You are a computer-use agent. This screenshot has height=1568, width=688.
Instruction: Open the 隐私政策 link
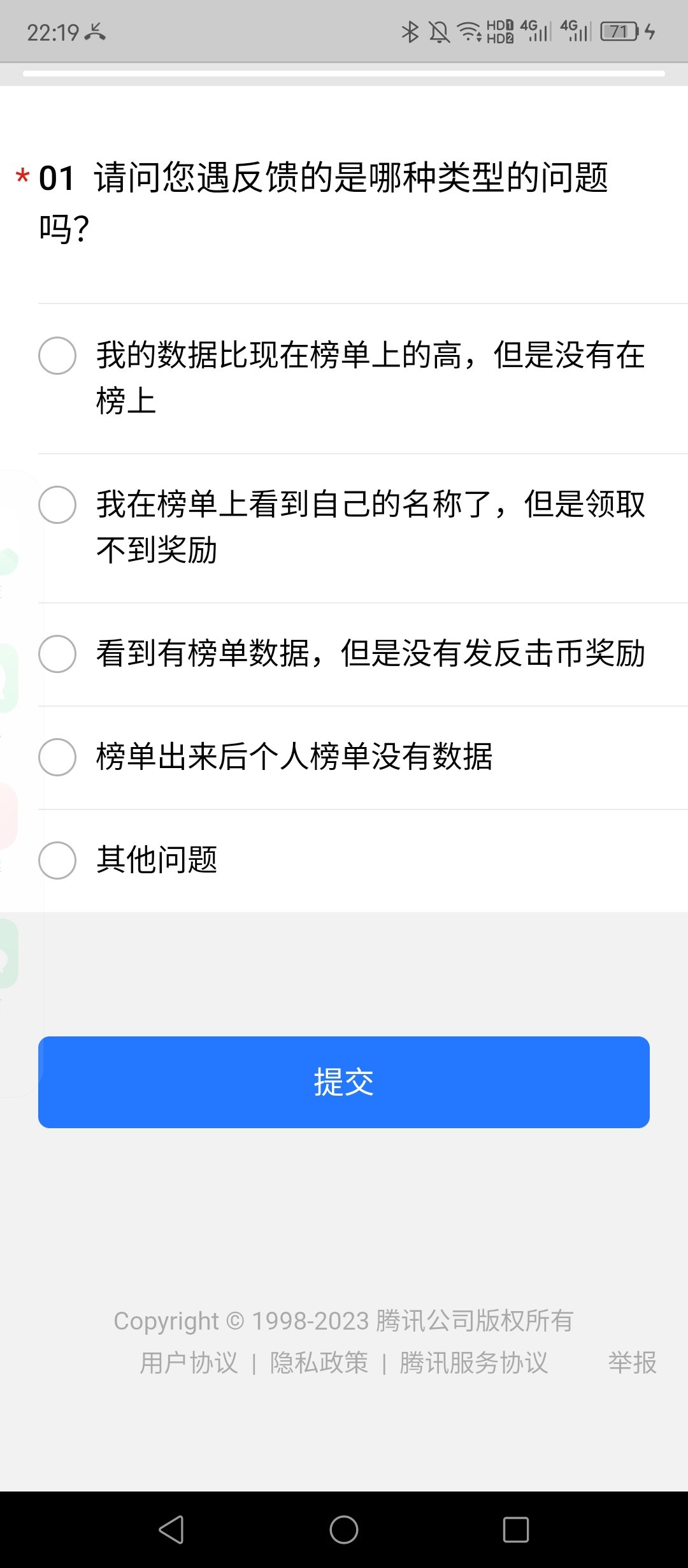[x=319, y=1363]
